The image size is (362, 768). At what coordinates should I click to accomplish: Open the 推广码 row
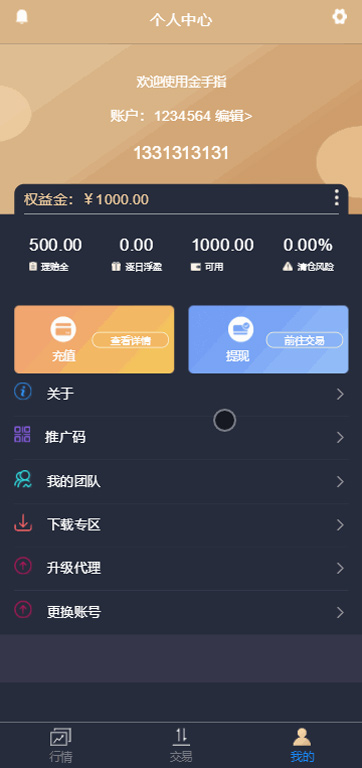181,437
